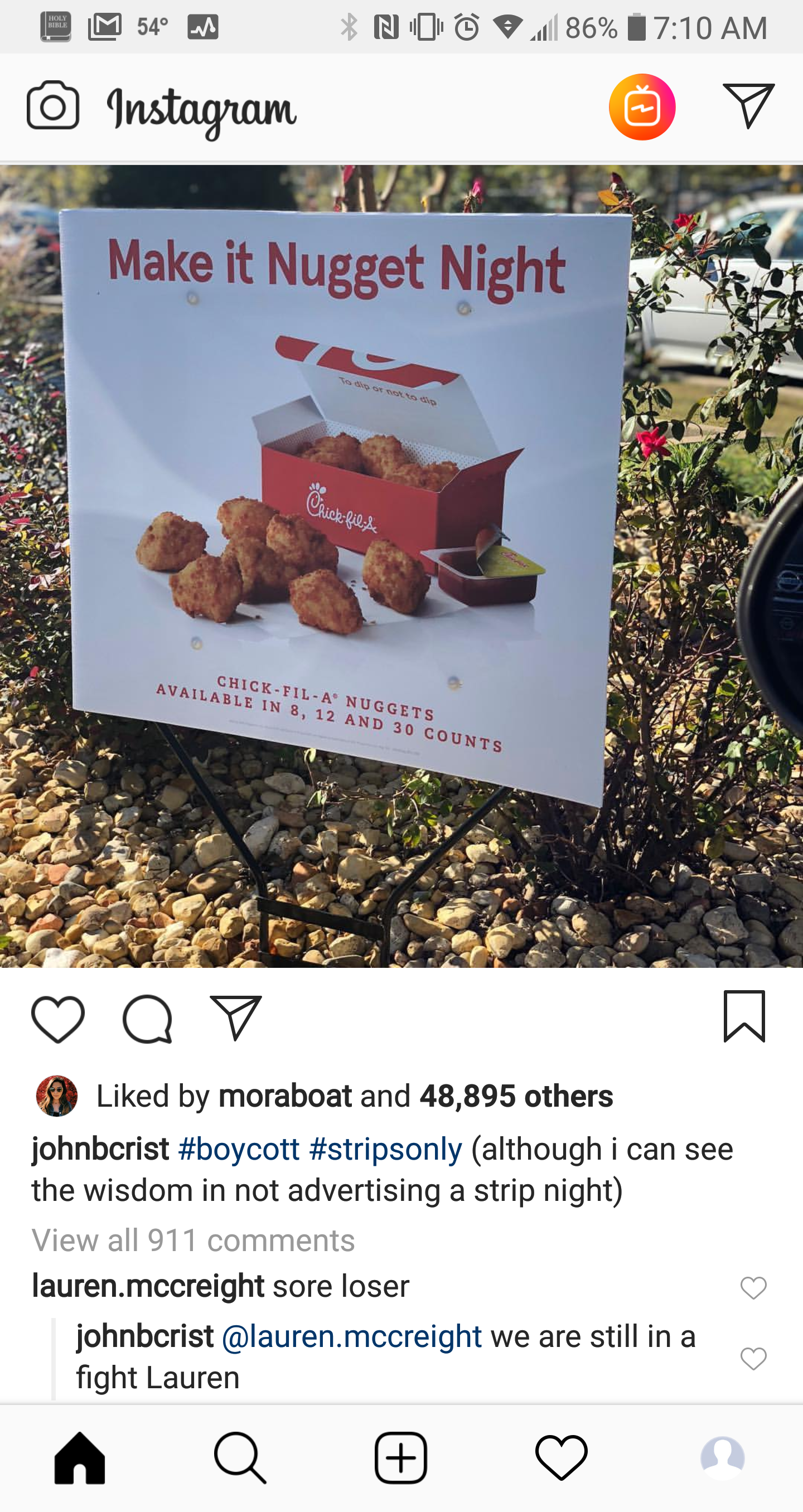
Task: Open the #stripsonly hashtag
Action: (385, 1148)
